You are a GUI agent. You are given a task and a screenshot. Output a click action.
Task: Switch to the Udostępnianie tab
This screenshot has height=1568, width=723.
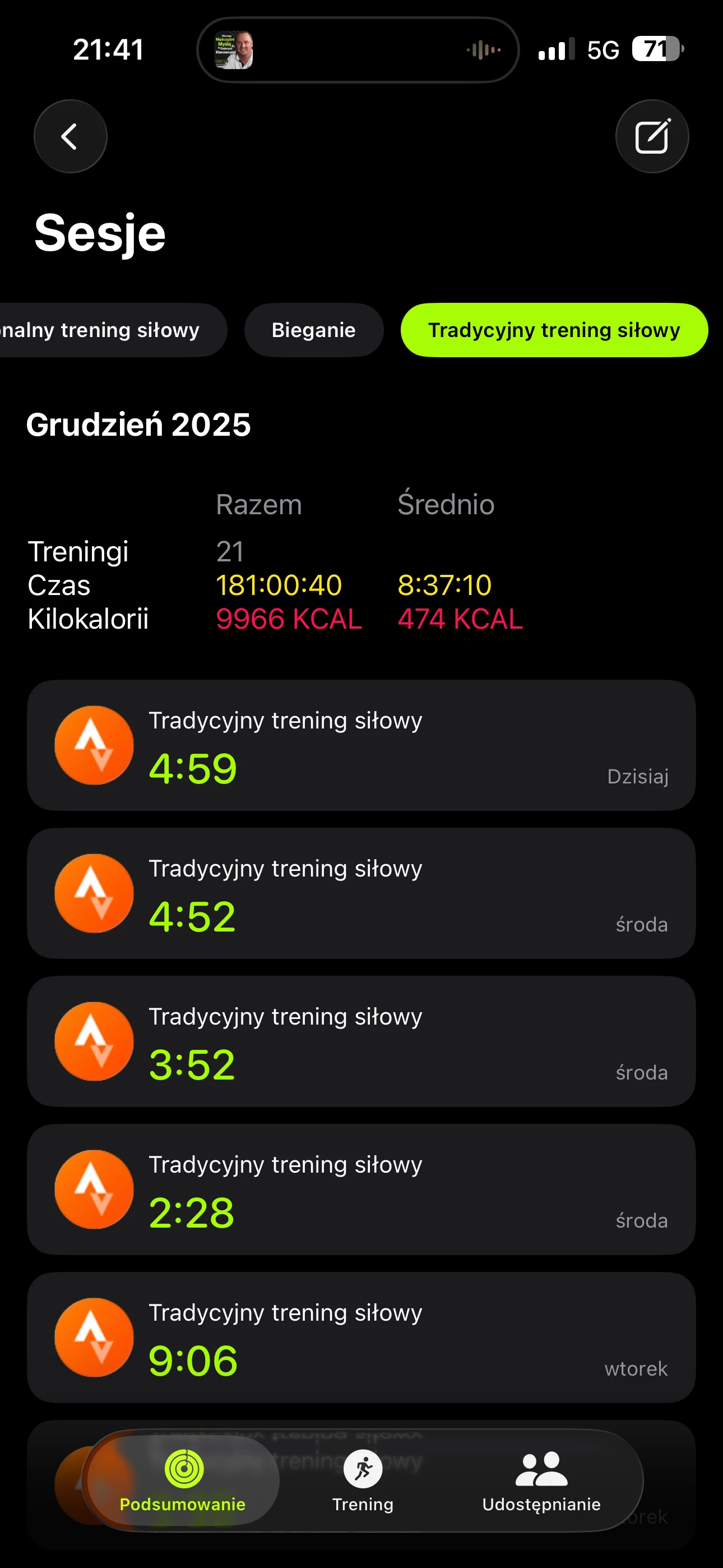541,1481
